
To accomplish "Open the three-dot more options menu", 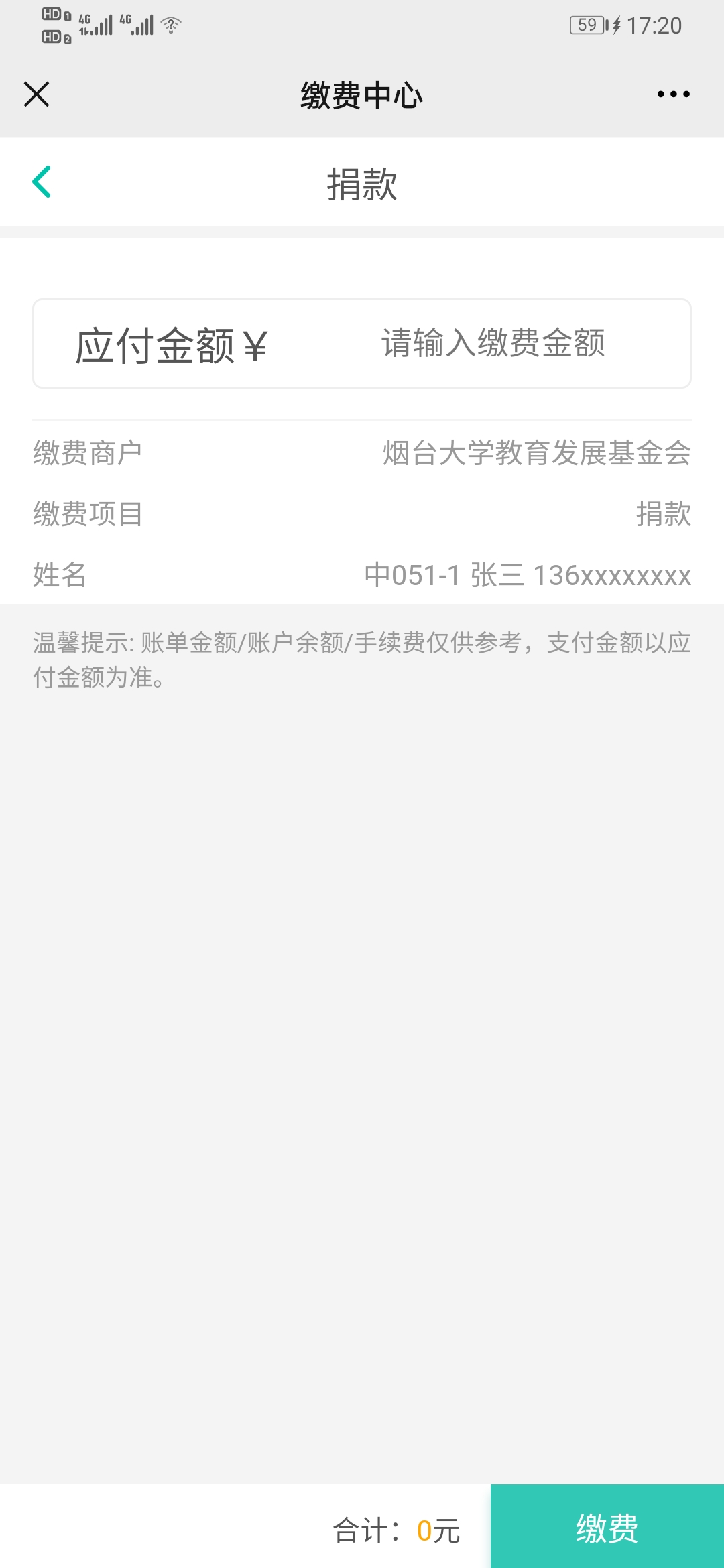I will coord(673,94).
